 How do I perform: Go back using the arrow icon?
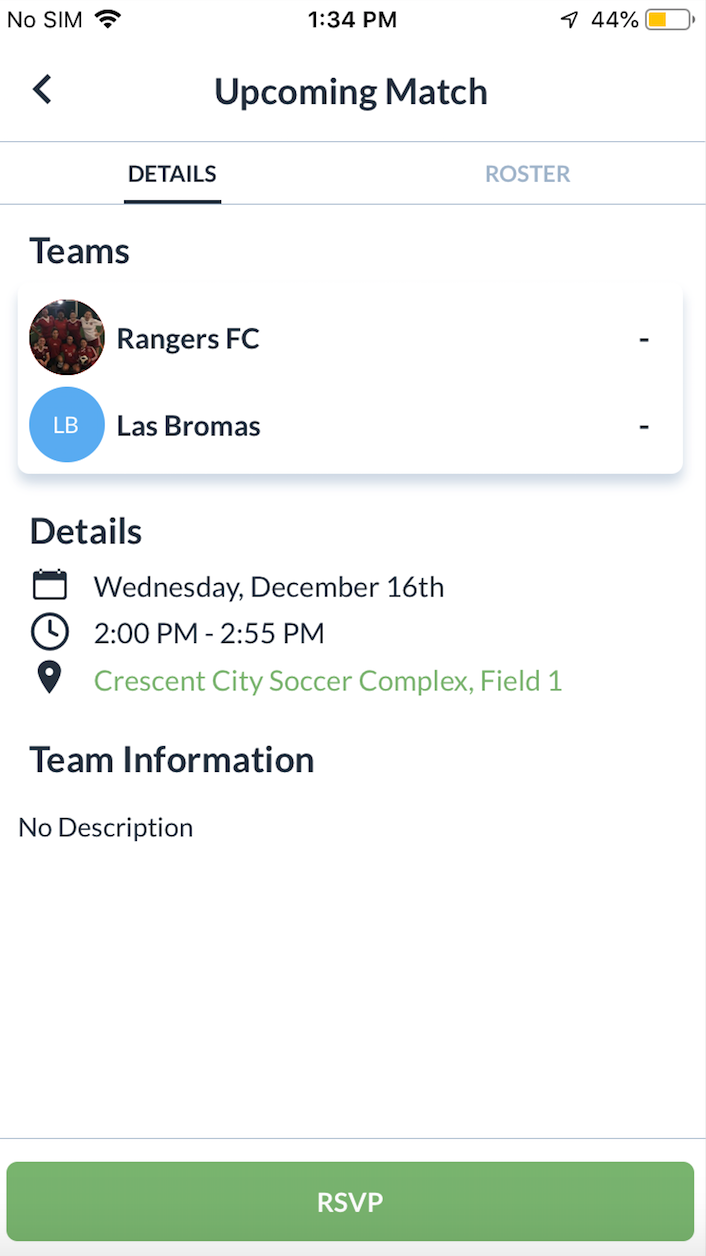pos(42,90)
